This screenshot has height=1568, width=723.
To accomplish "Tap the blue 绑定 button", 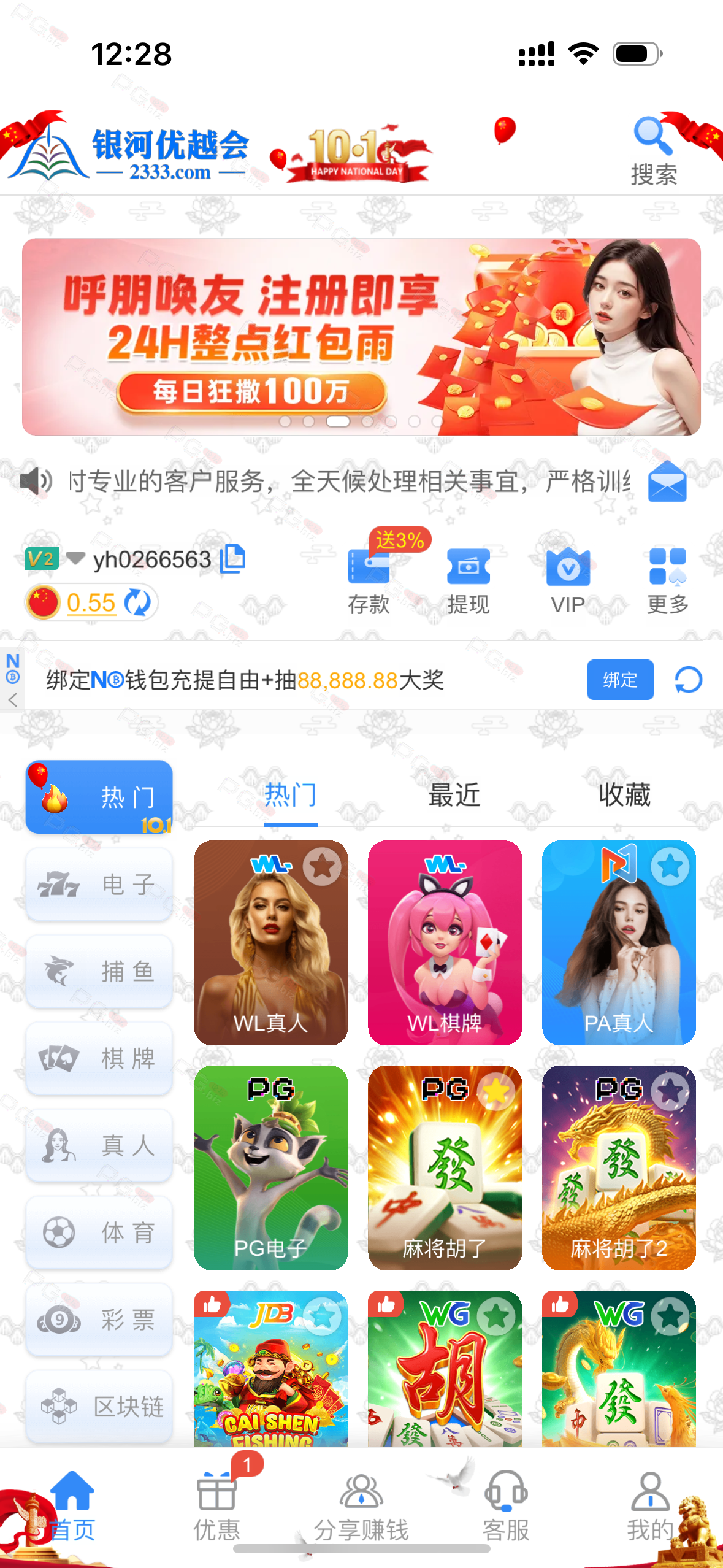I will [619, 680].
